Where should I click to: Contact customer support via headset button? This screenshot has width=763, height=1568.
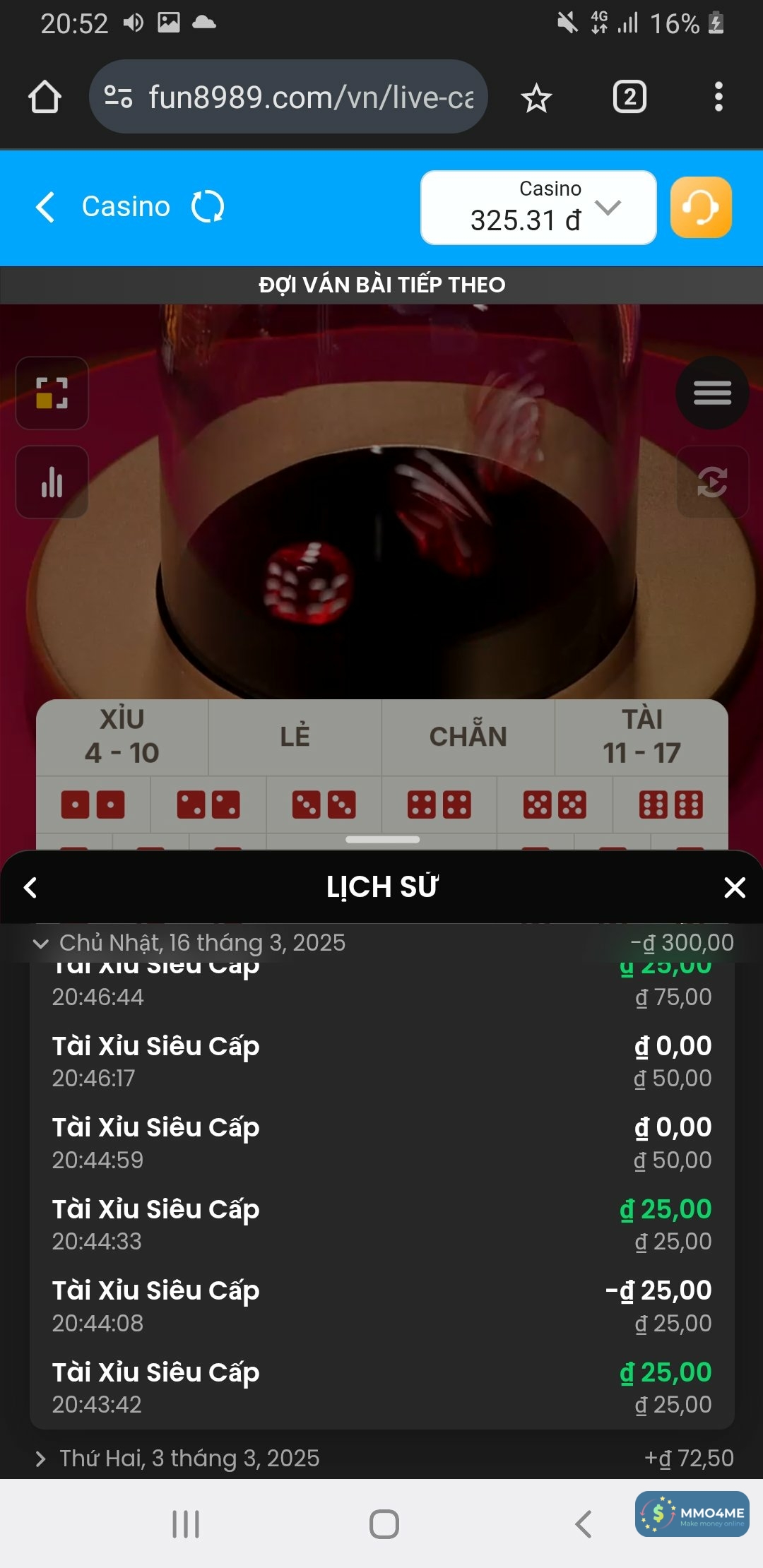coord(700,208)
